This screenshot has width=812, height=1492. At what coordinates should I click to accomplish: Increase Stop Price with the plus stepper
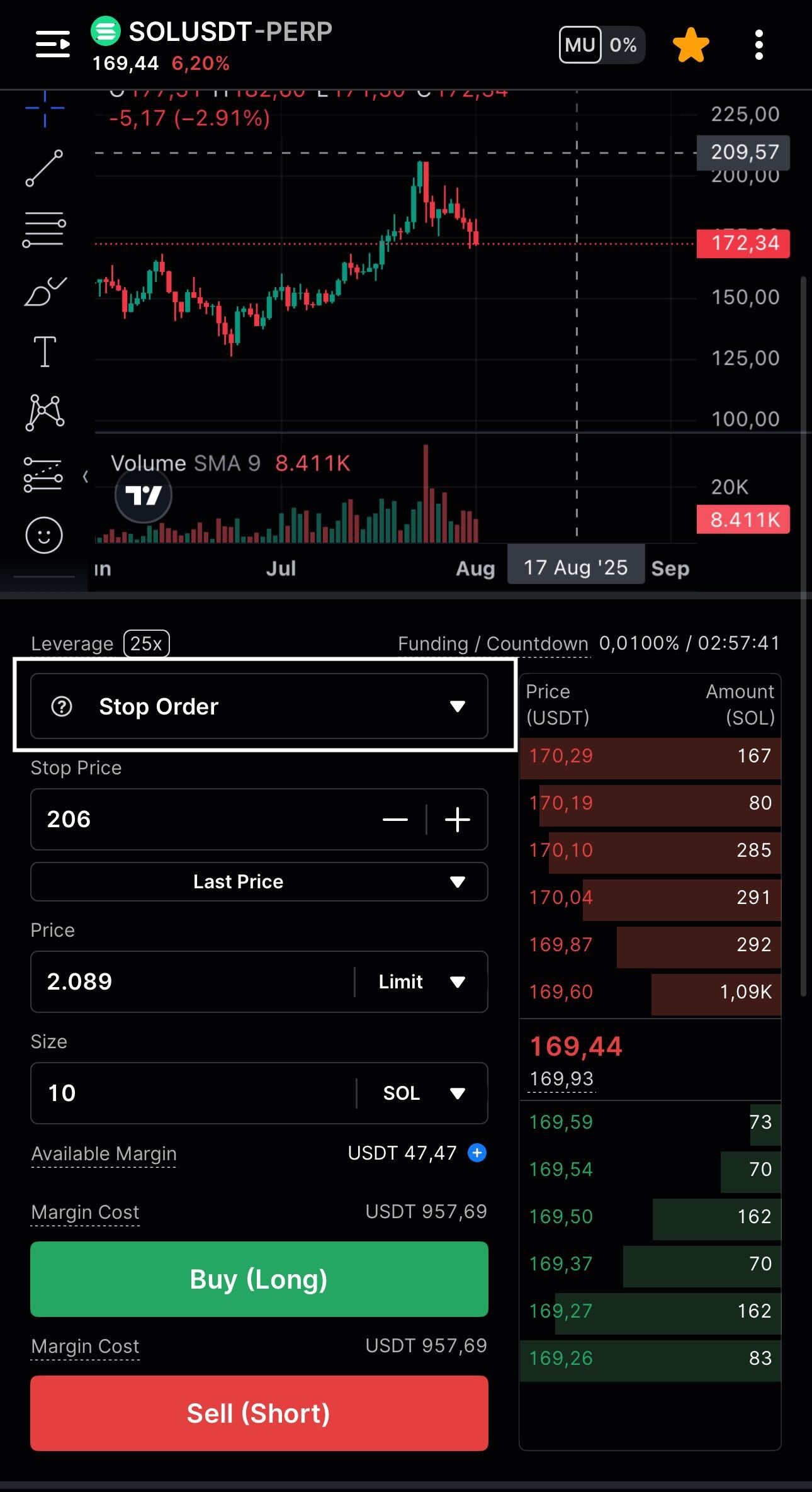click(x=458, y=820)
